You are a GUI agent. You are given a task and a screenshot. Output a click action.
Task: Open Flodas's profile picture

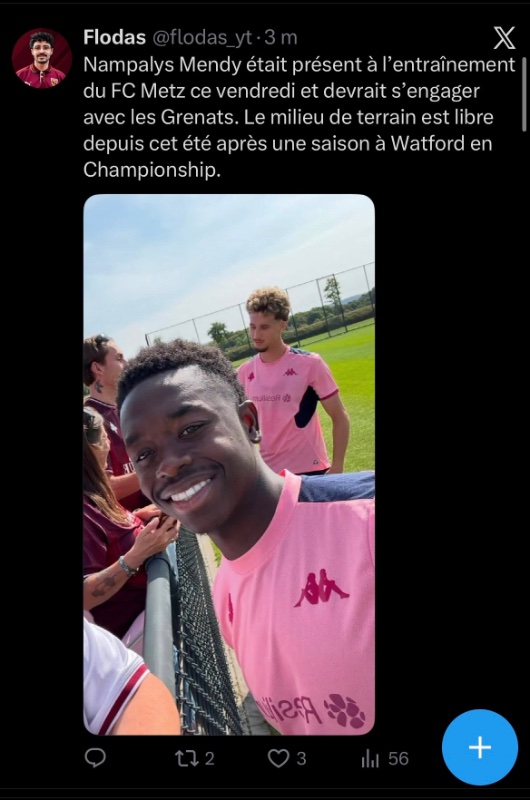(42, 58)
